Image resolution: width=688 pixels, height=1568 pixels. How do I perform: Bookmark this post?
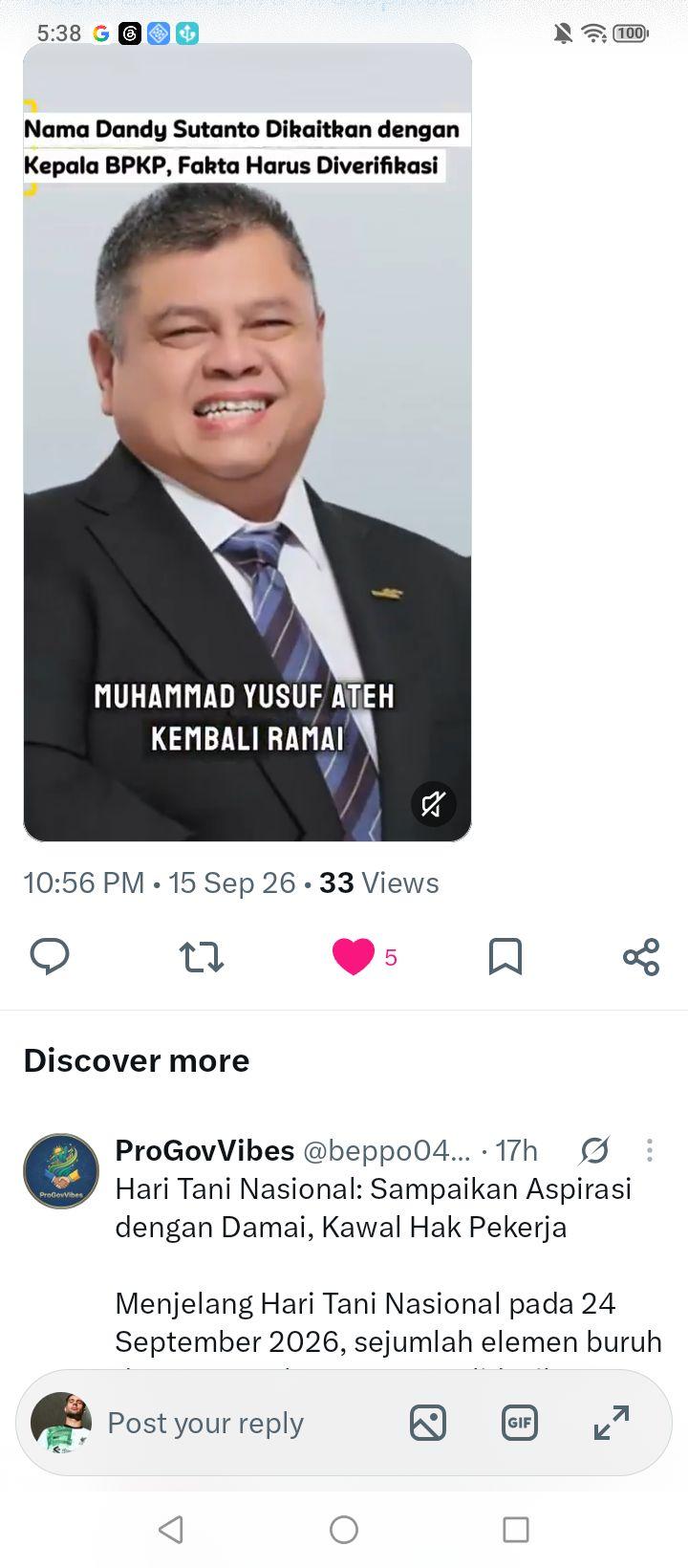(x=505, y=956)
